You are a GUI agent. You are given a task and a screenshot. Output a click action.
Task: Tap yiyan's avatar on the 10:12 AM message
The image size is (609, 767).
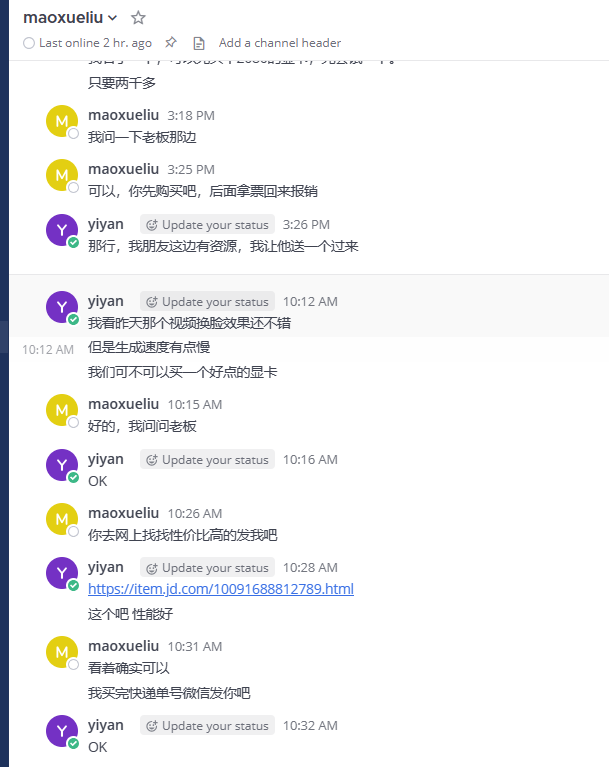62,308
